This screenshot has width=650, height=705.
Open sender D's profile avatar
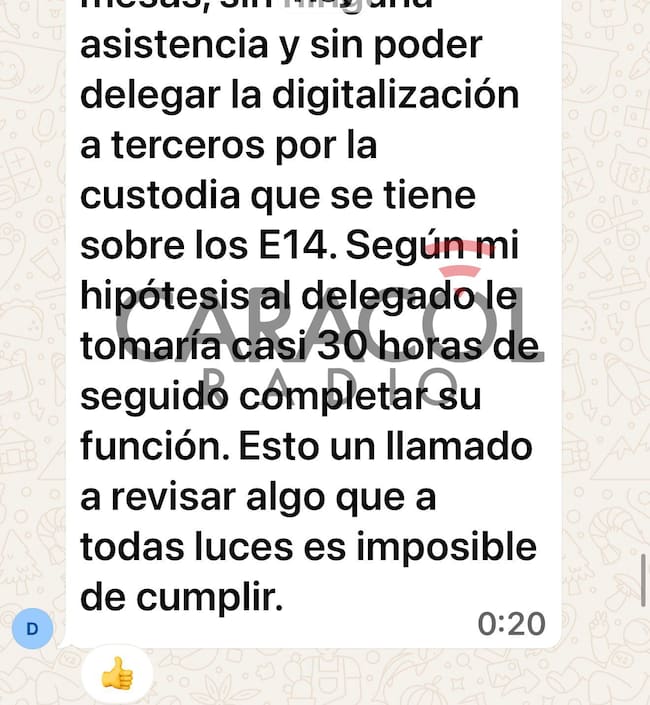point(32,629)
